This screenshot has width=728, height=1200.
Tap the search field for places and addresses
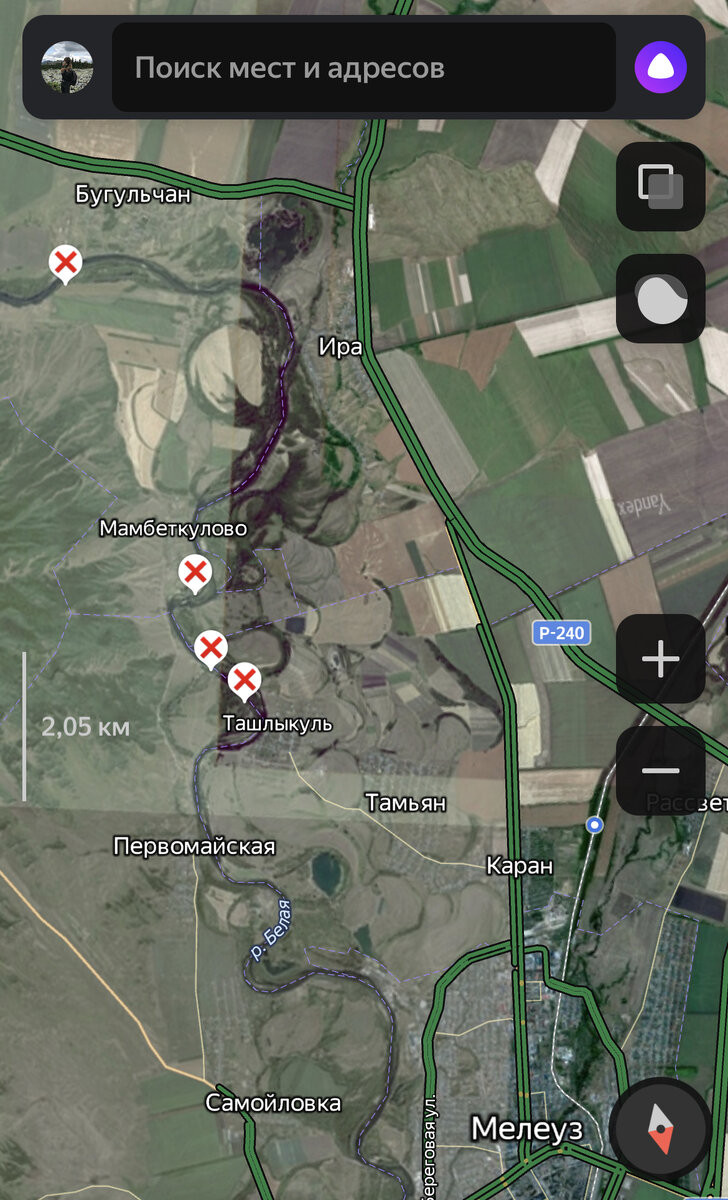(363, 68)
